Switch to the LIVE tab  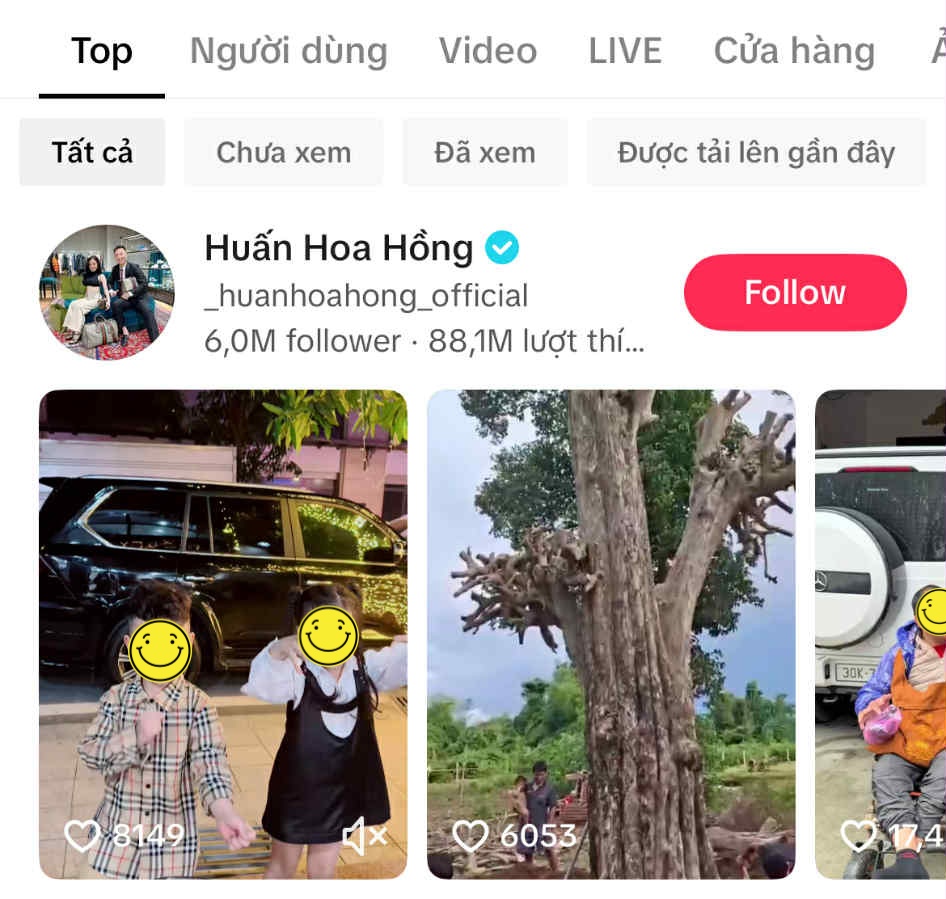point(625,51)
